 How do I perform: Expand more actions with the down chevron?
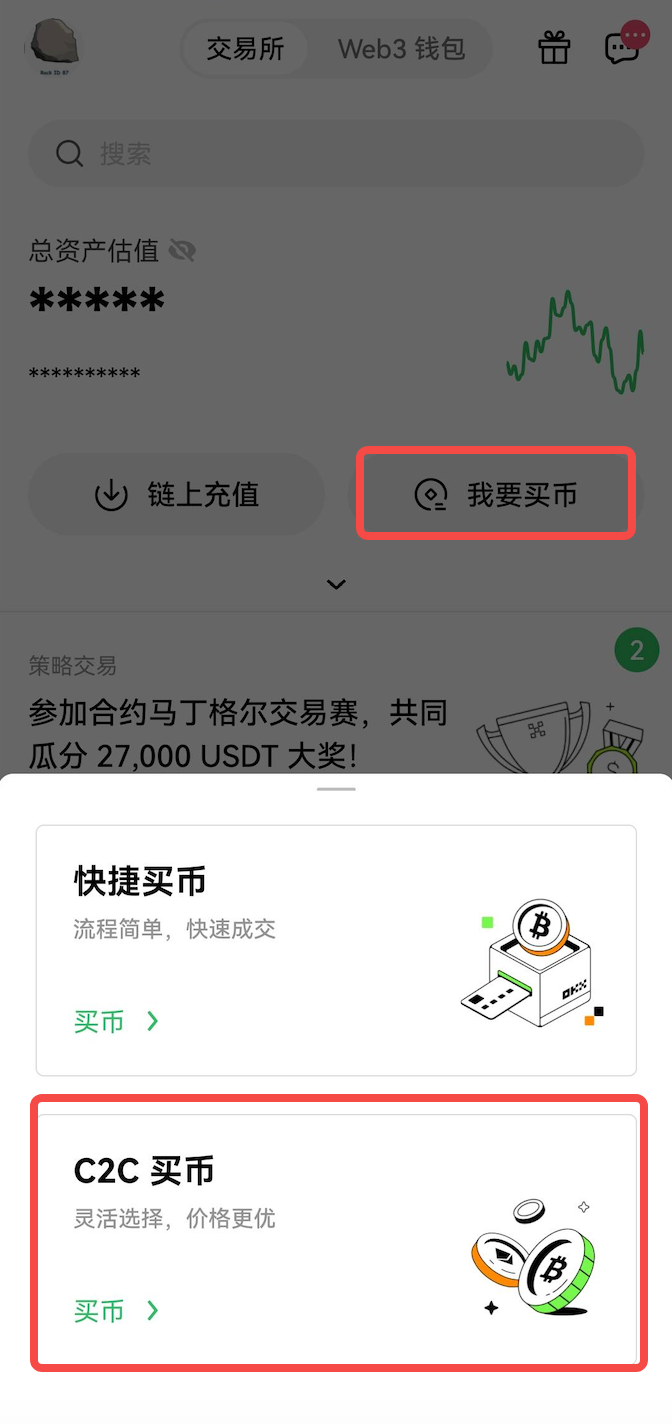point(336,584)
